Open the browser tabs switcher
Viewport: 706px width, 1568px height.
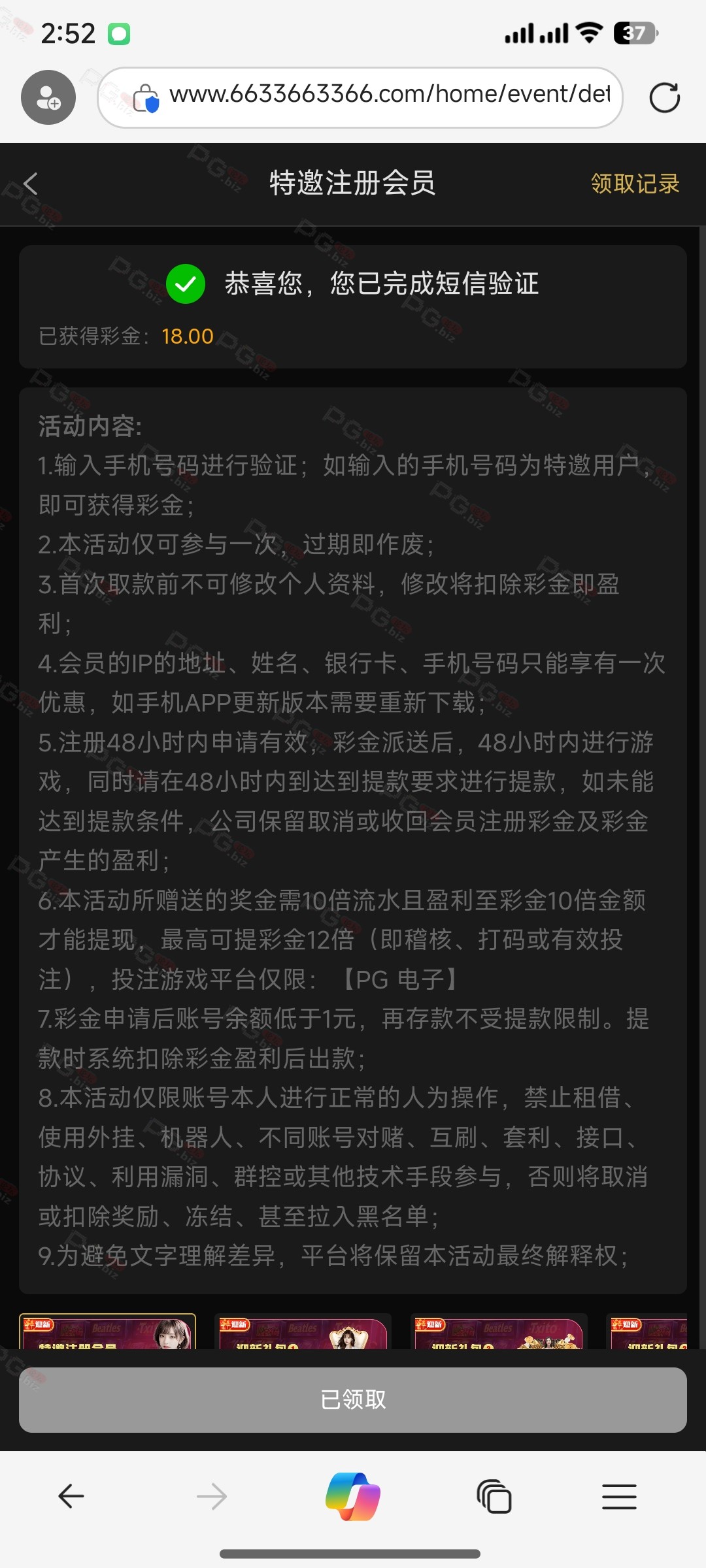click(x=494, y=1496)
